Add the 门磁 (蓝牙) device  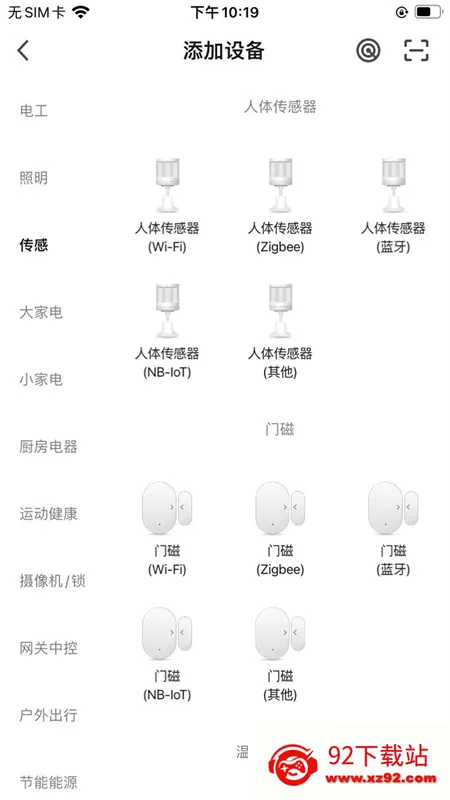tap(393, 529)
